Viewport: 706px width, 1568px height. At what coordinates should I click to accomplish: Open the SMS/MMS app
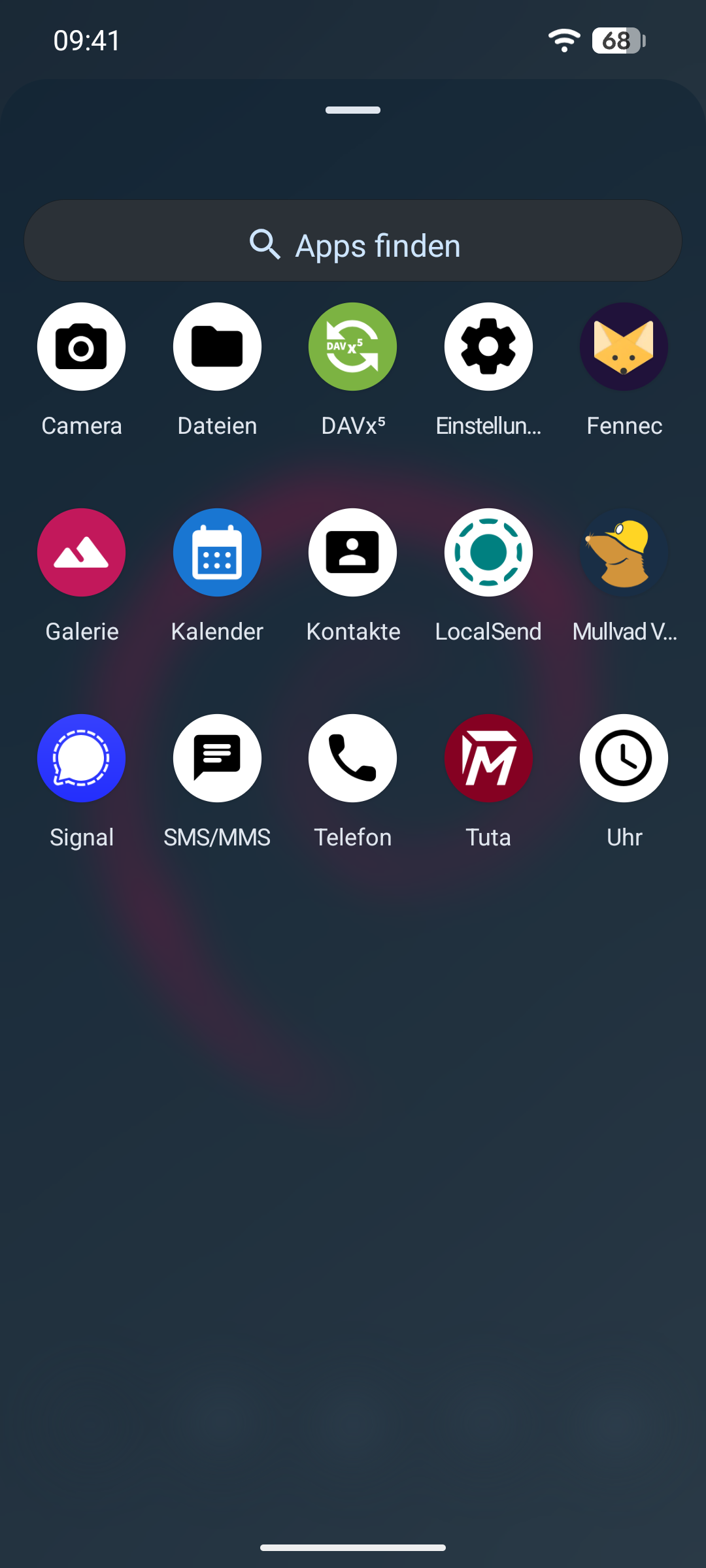[217, 759]
